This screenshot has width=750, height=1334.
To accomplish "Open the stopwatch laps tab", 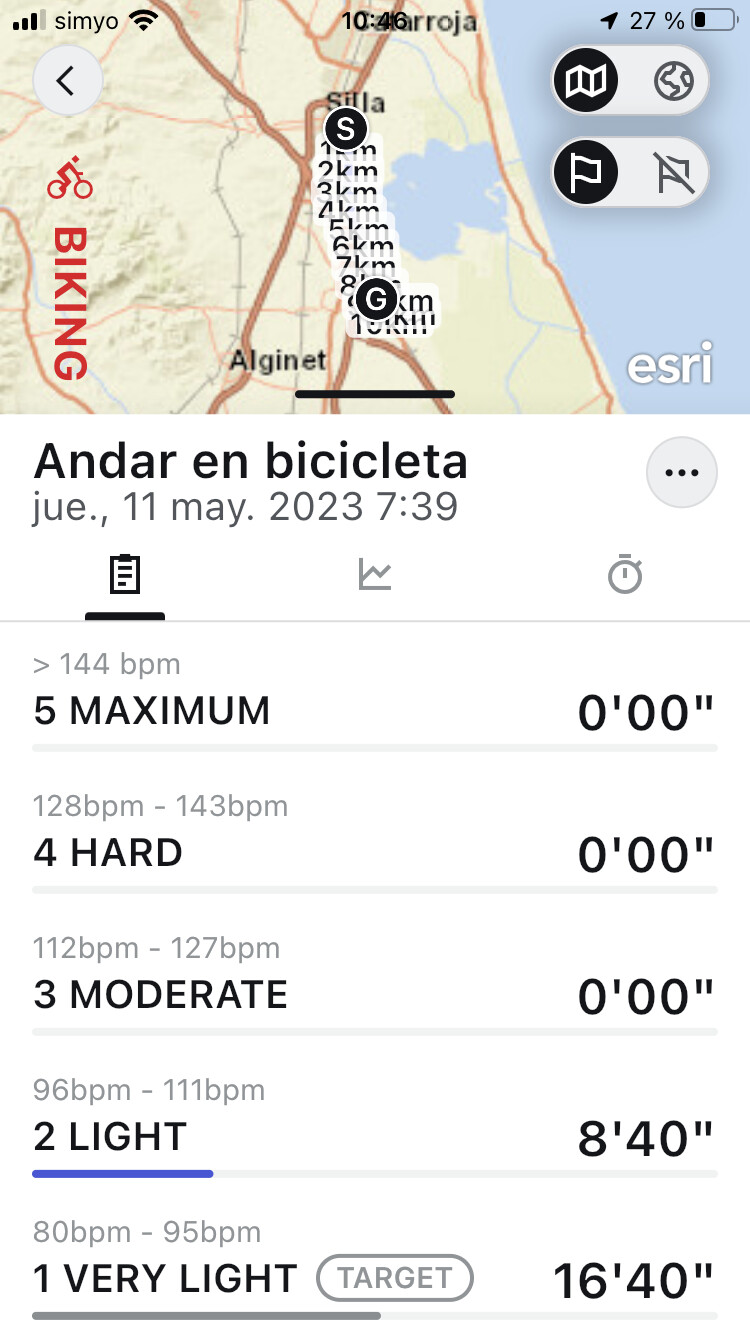I will [x=625, y=576].
